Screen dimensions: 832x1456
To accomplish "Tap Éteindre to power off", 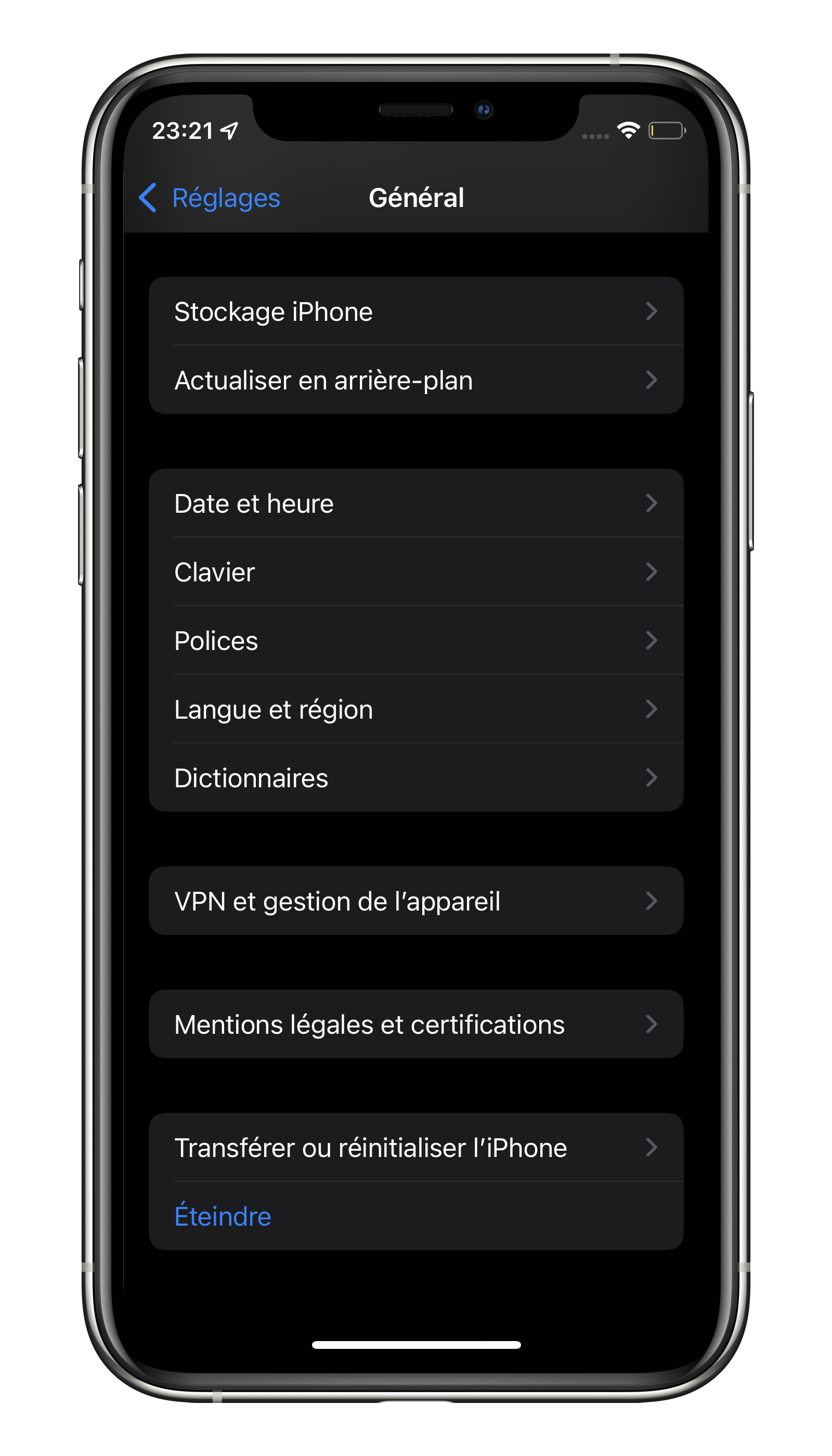I will (x=416, y=1216).
